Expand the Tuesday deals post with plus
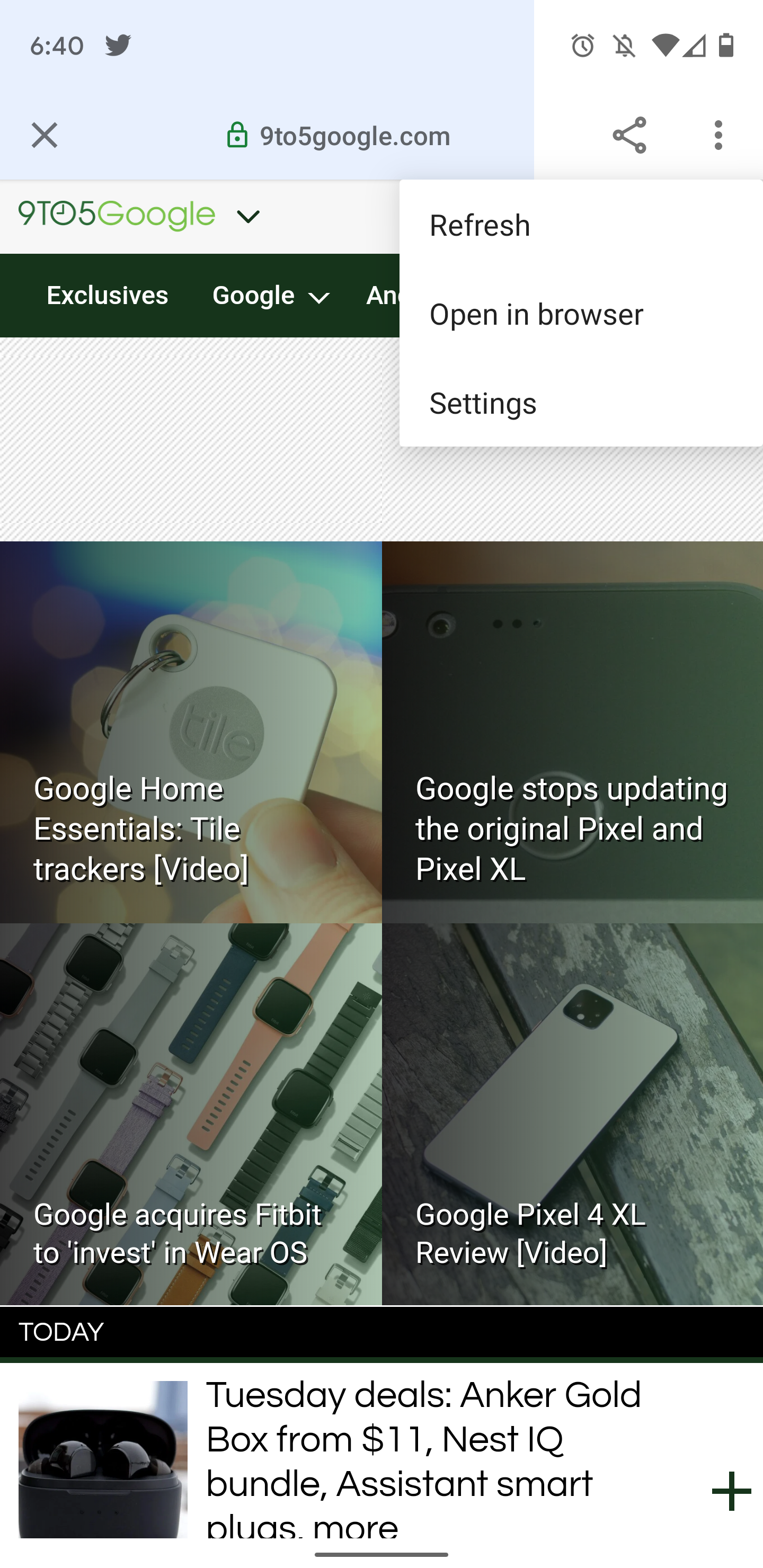 point(731,1491)
